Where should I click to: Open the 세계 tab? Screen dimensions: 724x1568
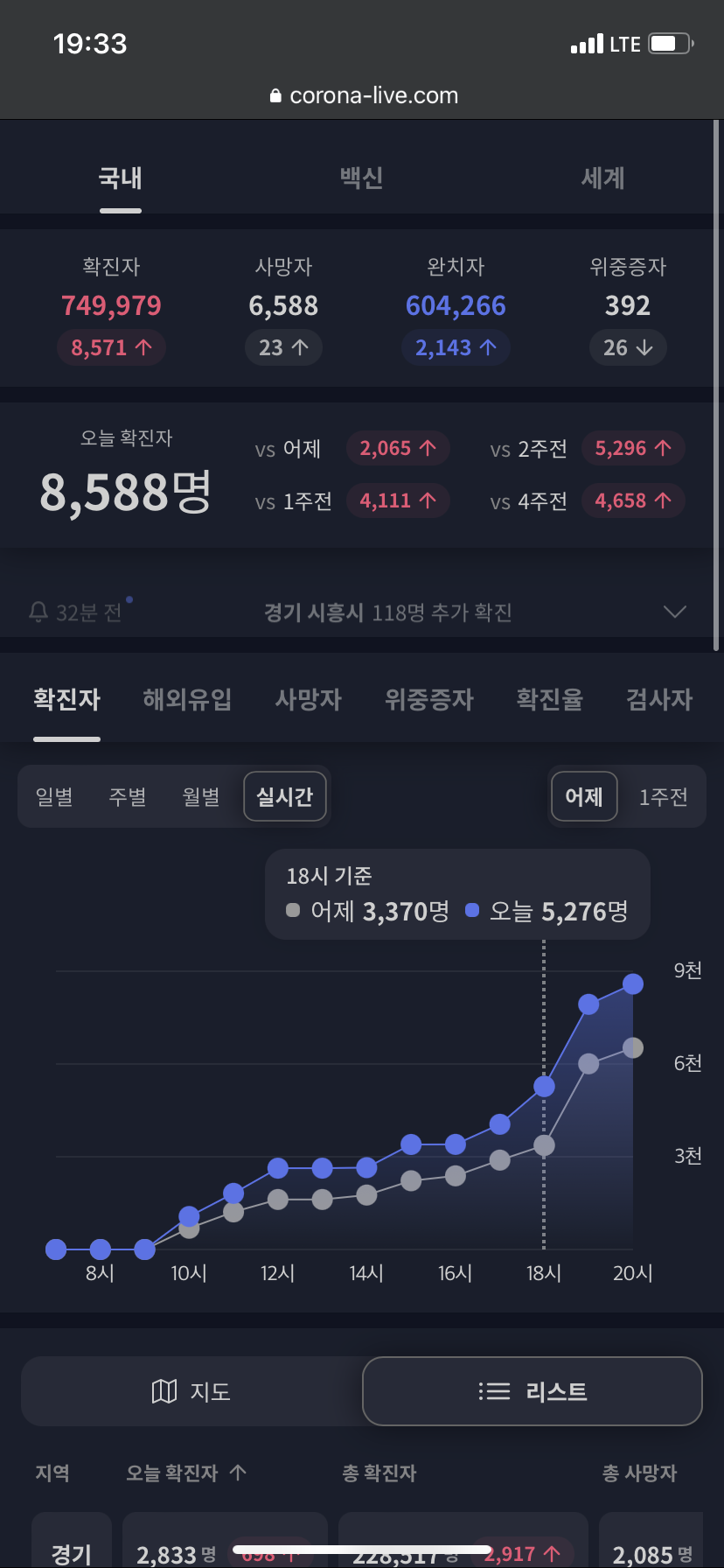click(x=602, y=178)
